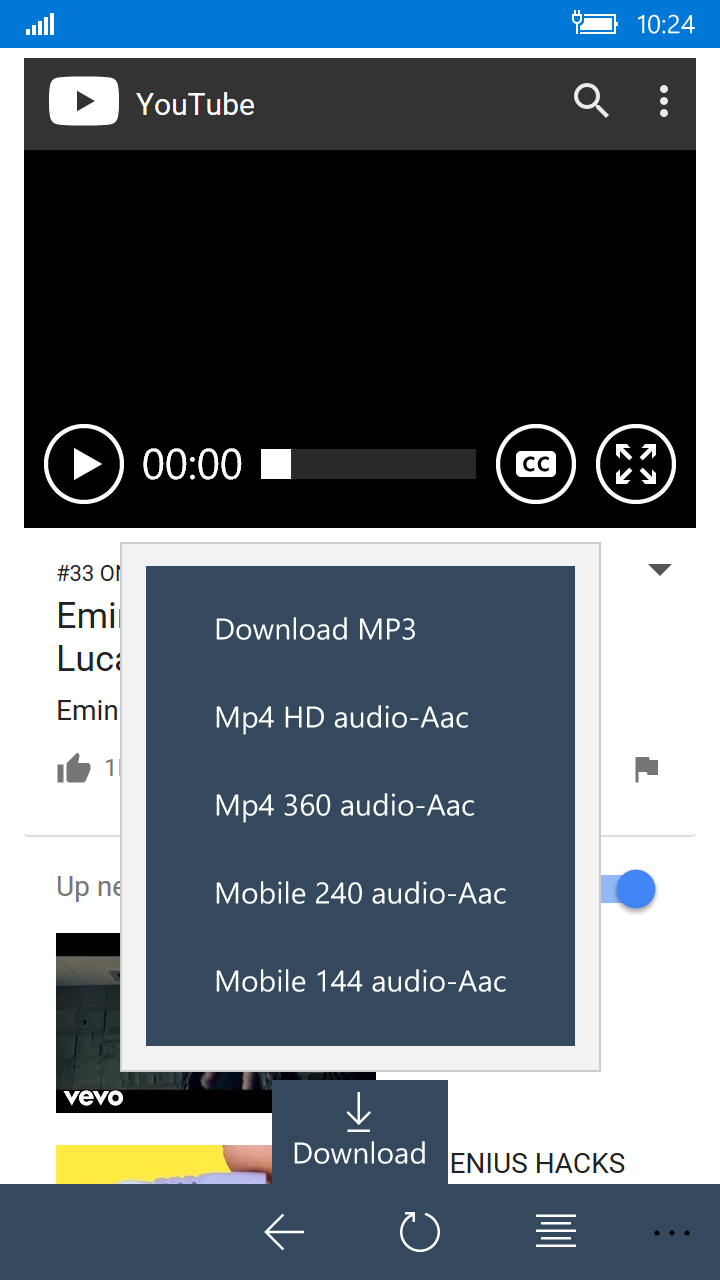Tap the Download button
720x1280 pixels.
[x=359, y=1133]
